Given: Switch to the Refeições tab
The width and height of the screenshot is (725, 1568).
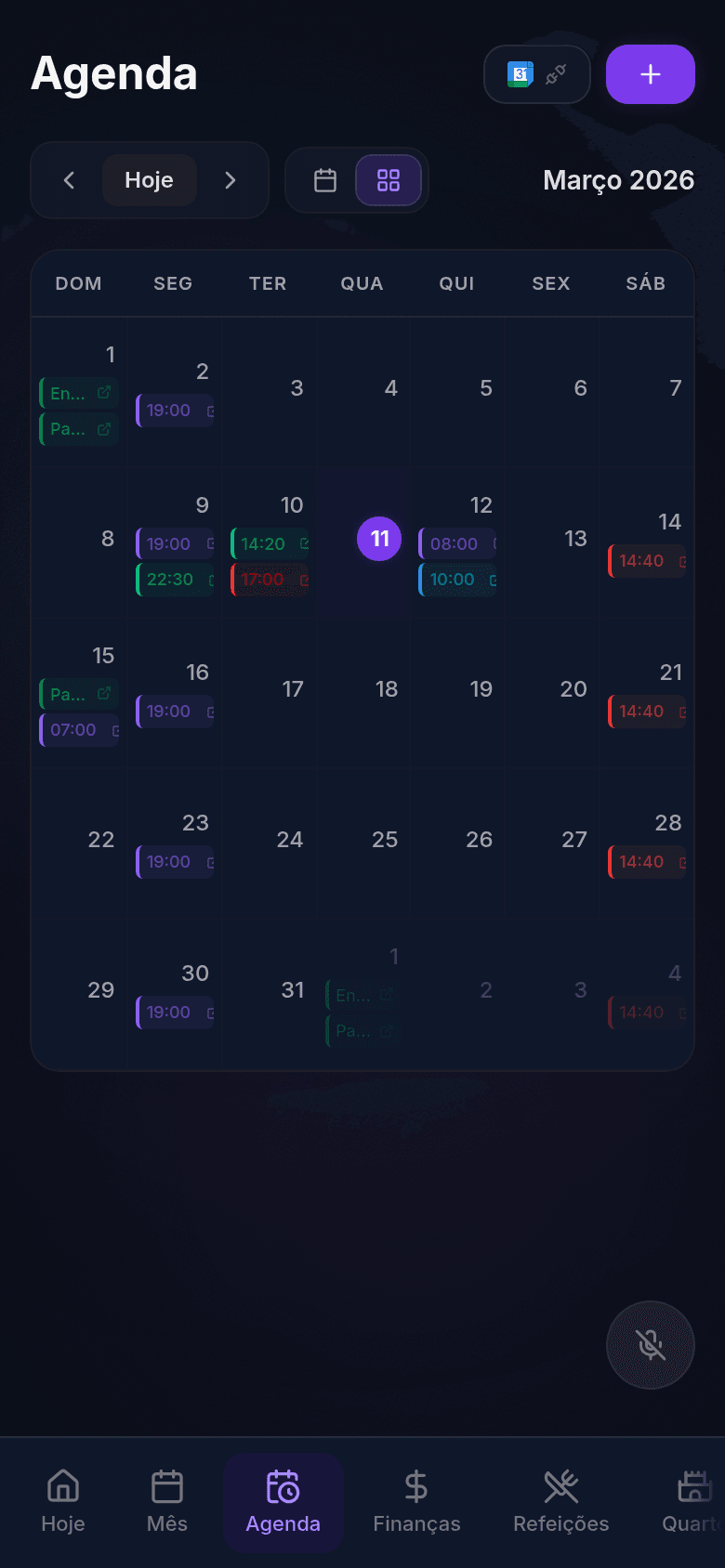Looking at the screenshot, I should pos(560,1499).
